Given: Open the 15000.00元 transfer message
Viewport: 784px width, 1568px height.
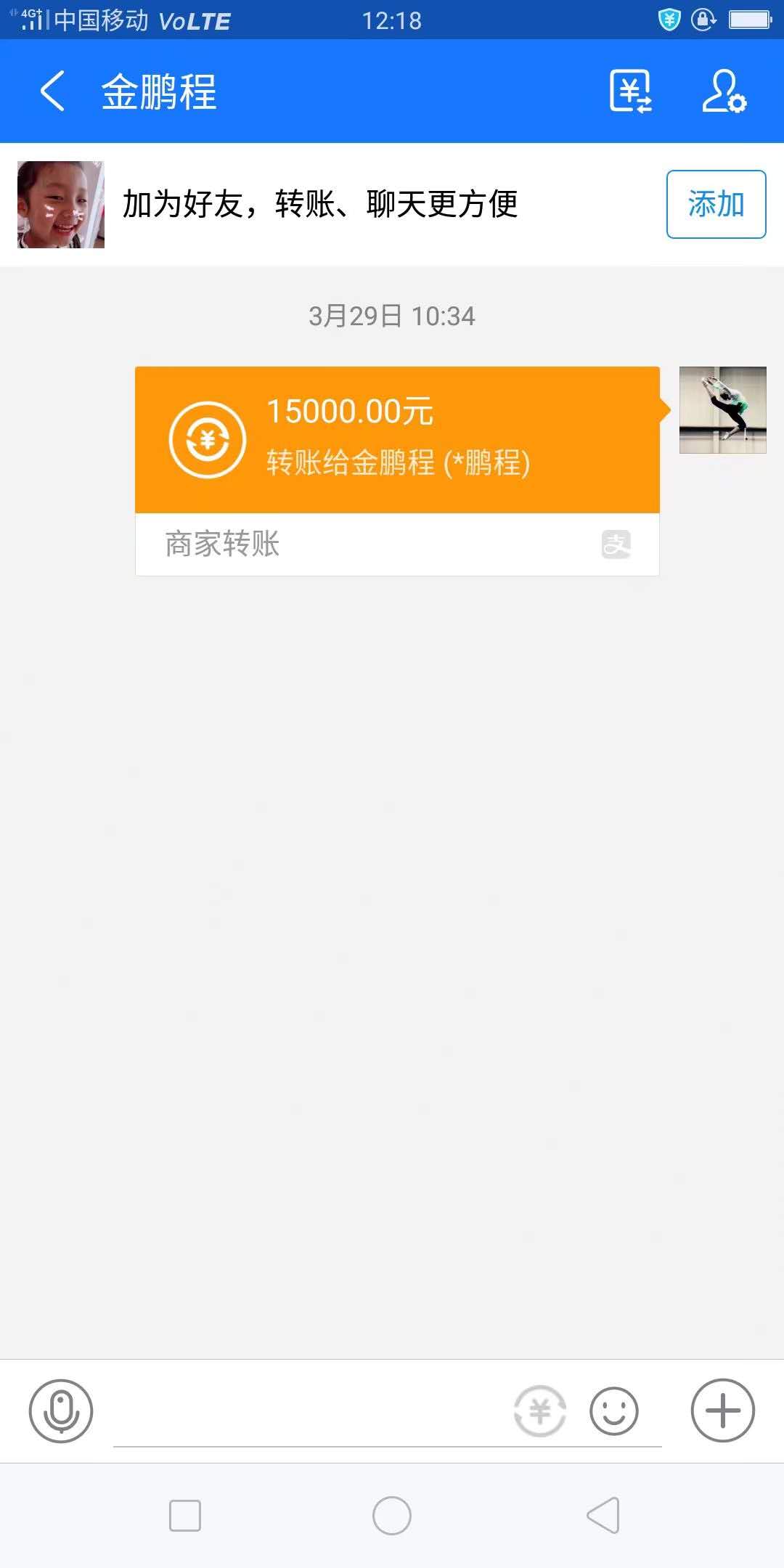Looking at the screenshot, I should click(397, 441).
